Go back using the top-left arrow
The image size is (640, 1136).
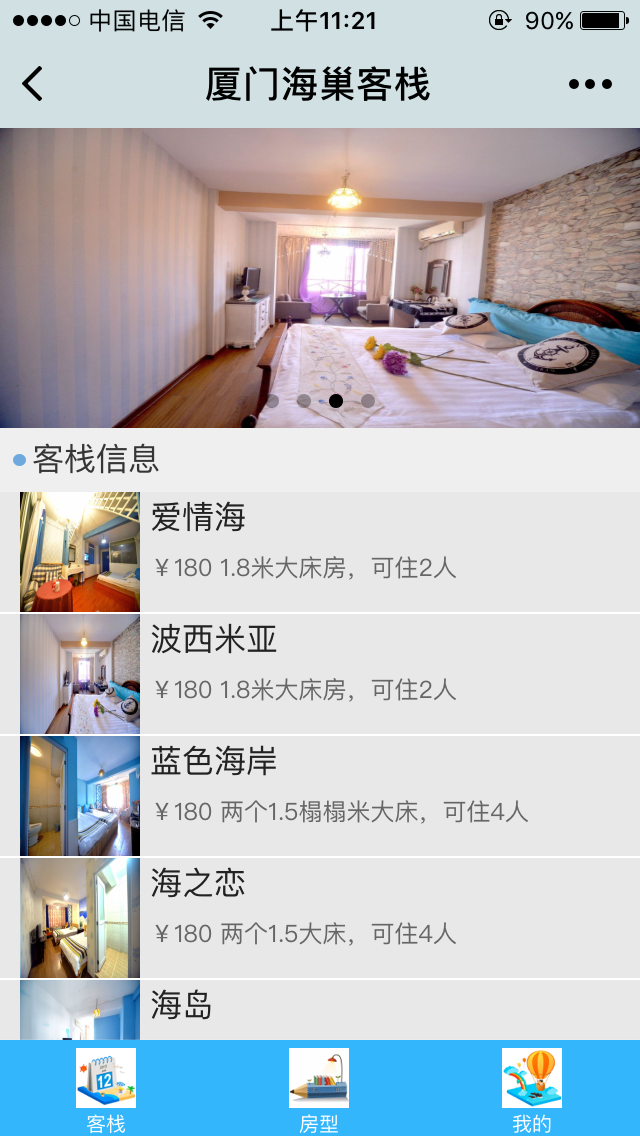point(33,84)
